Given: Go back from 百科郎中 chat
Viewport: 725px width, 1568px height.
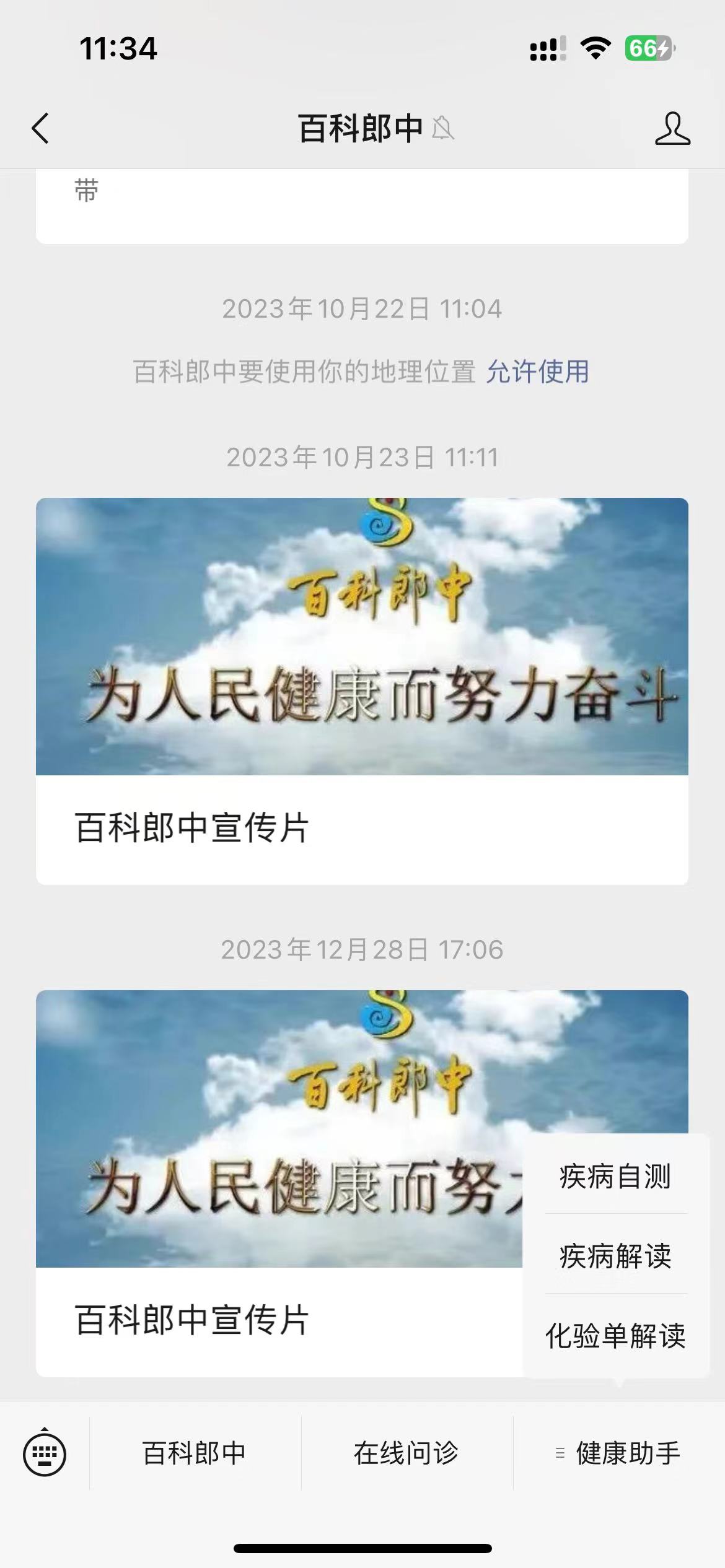Looking at the screenshot, I should pyautogui.click(x=41, y=129).
